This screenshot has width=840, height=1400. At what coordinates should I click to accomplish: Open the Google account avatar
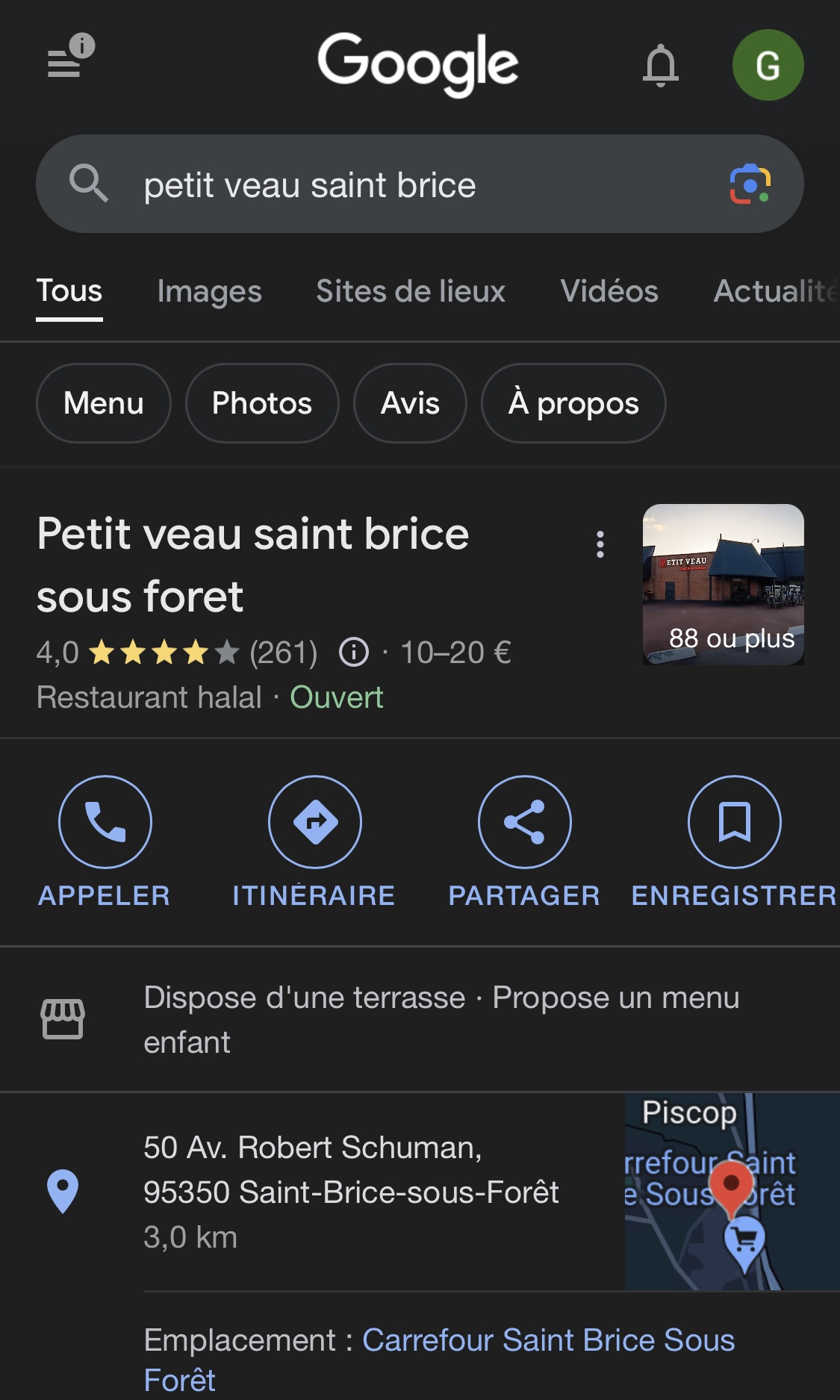768,66
